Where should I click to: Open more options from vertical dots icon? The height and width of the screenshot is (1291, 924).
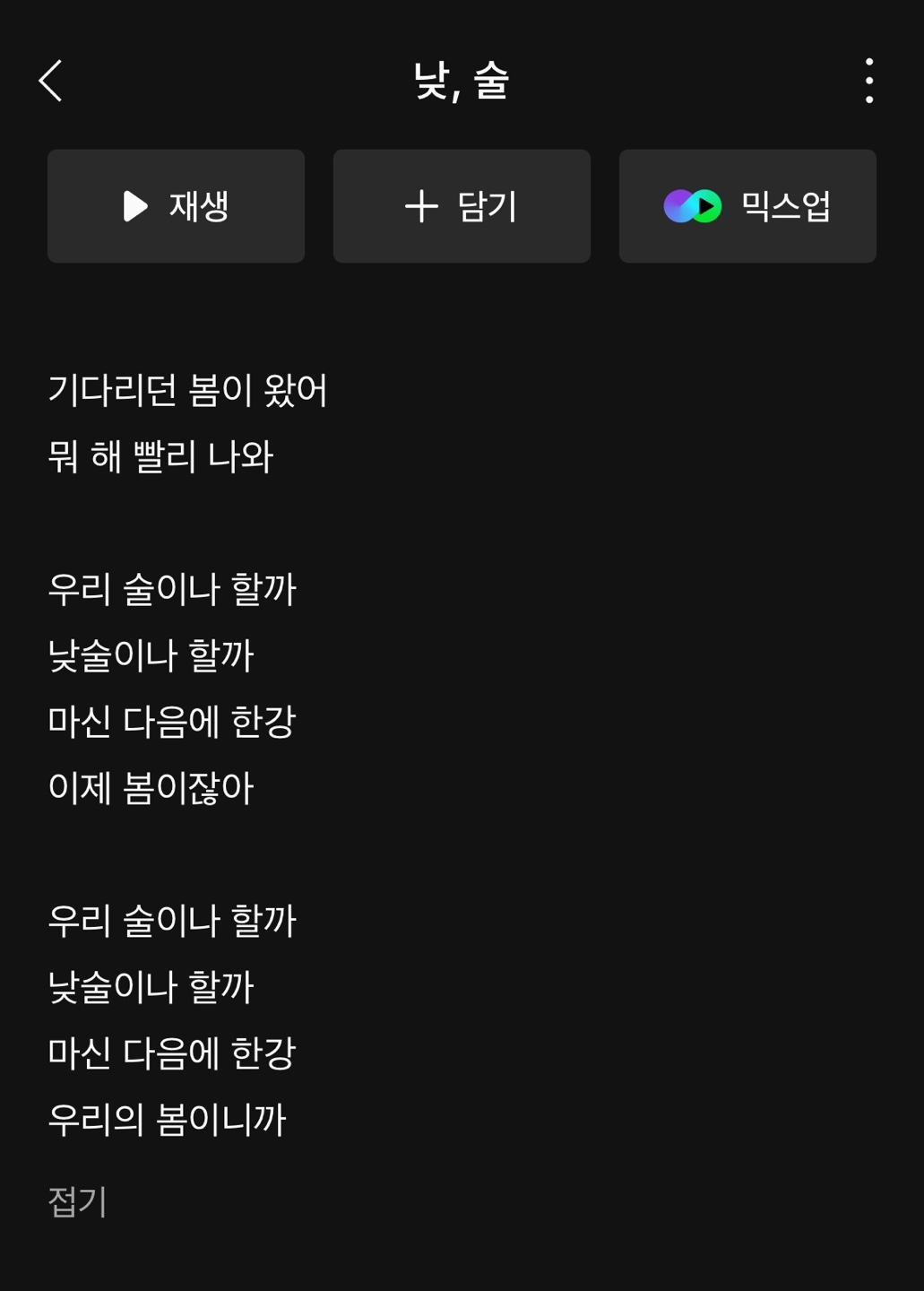(x=868, y=82)
